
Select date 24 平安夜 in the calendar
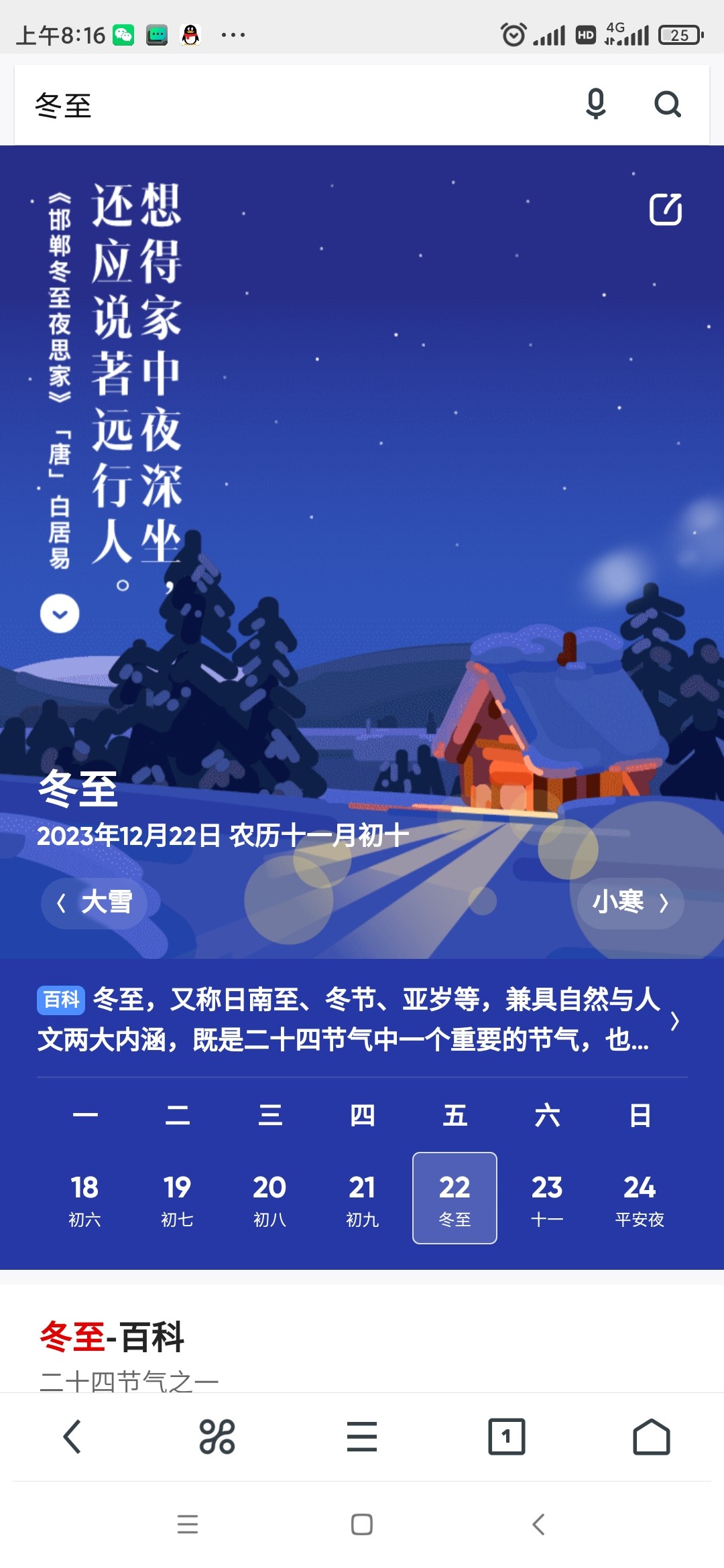click(640, 1198)
